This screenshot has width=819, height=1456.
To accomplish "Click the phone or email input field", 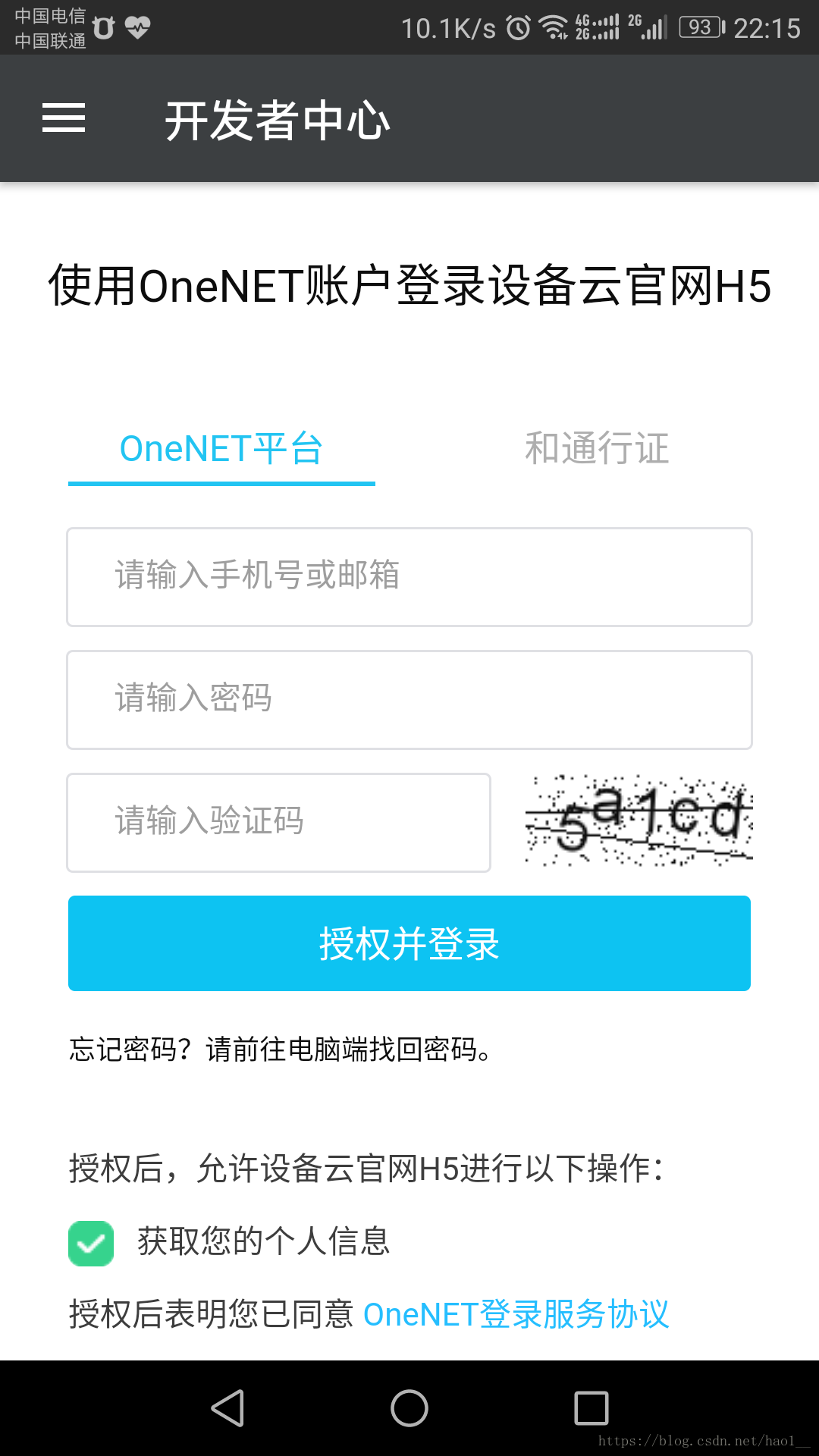I will [409, 576].
